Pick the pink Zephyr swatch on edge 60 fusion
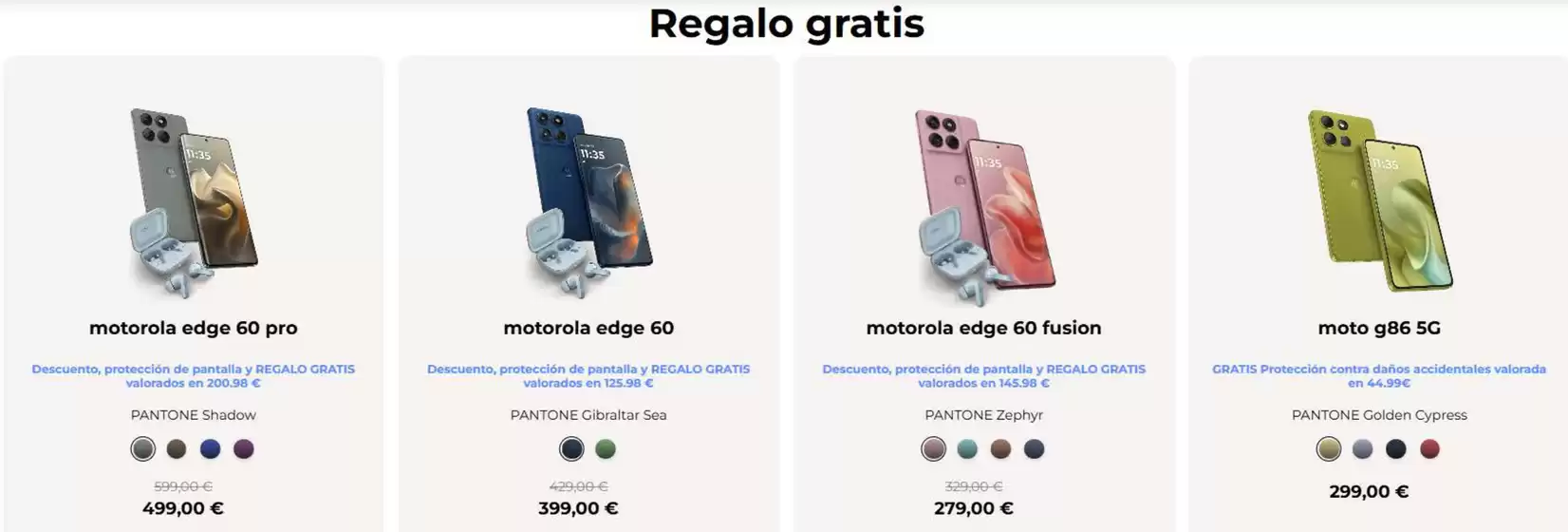The width and height of the screenshot is (1568, 532). pos(934,449)
